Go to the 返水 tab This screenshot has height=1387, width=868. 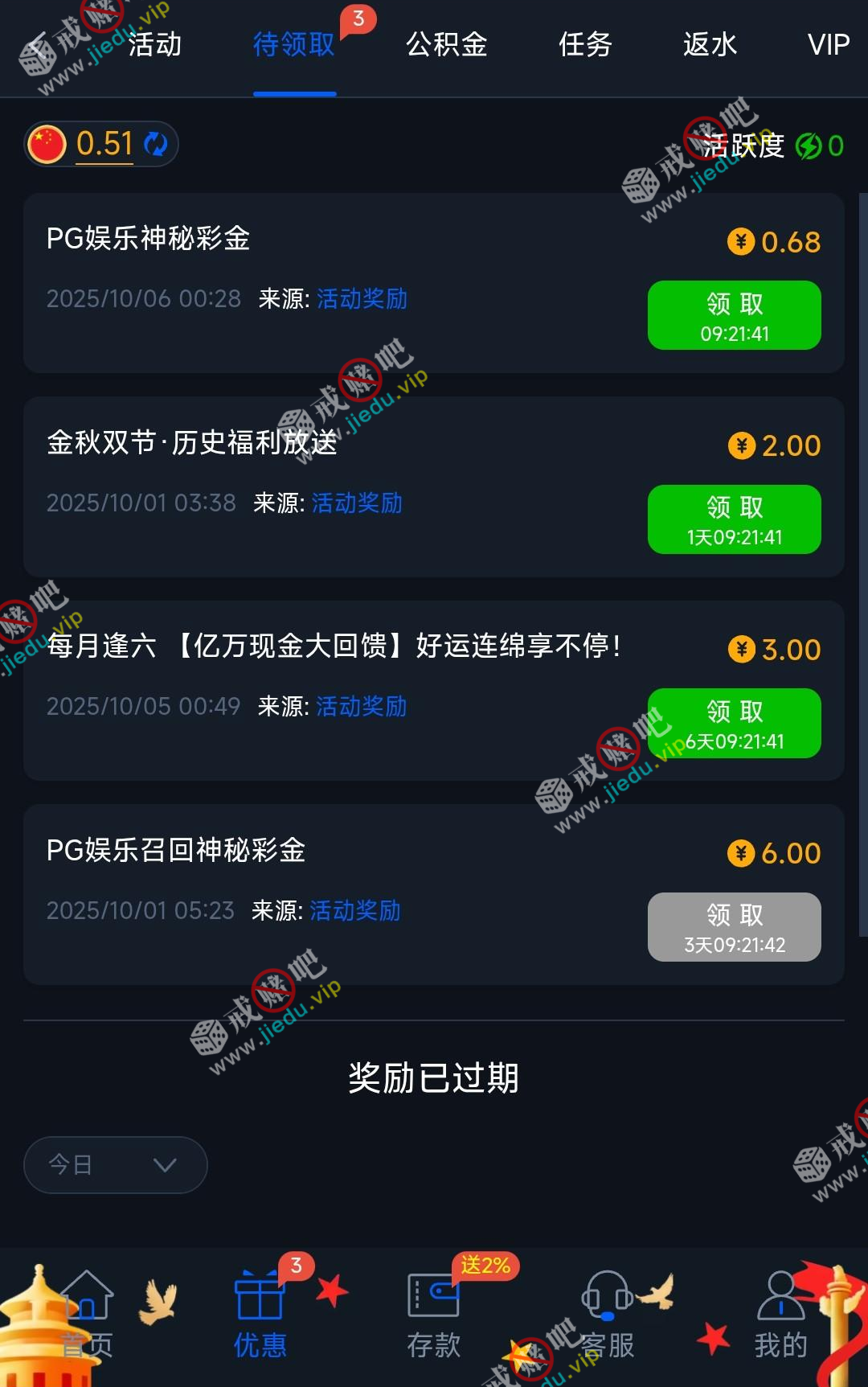710,44
